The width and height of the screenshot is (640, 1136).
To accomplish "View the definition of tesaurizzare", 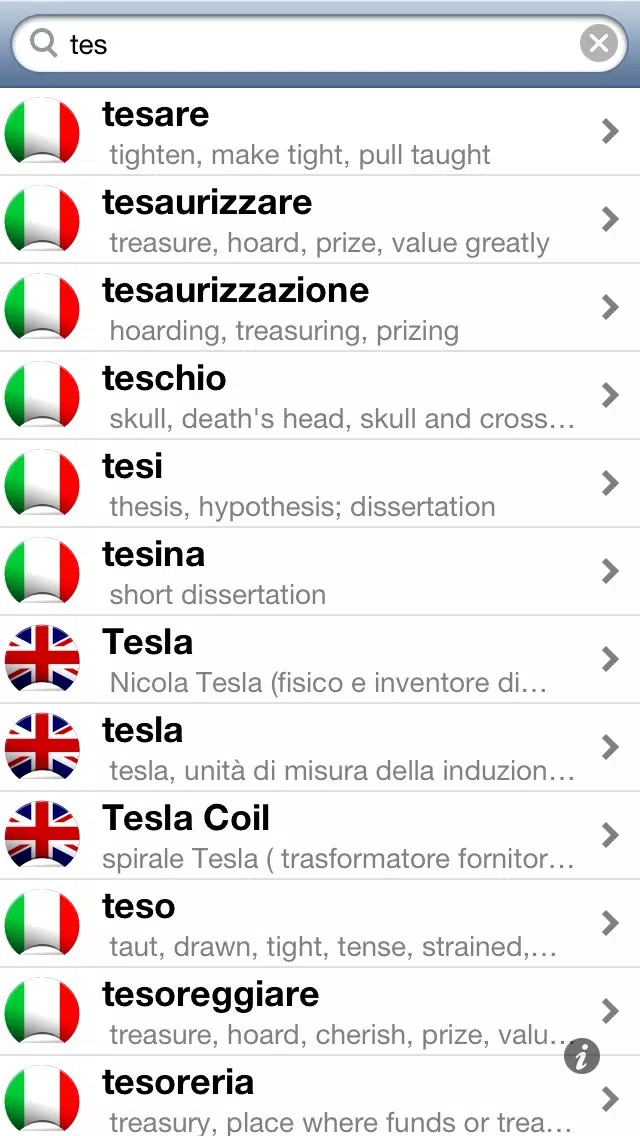I will point(320,220).
